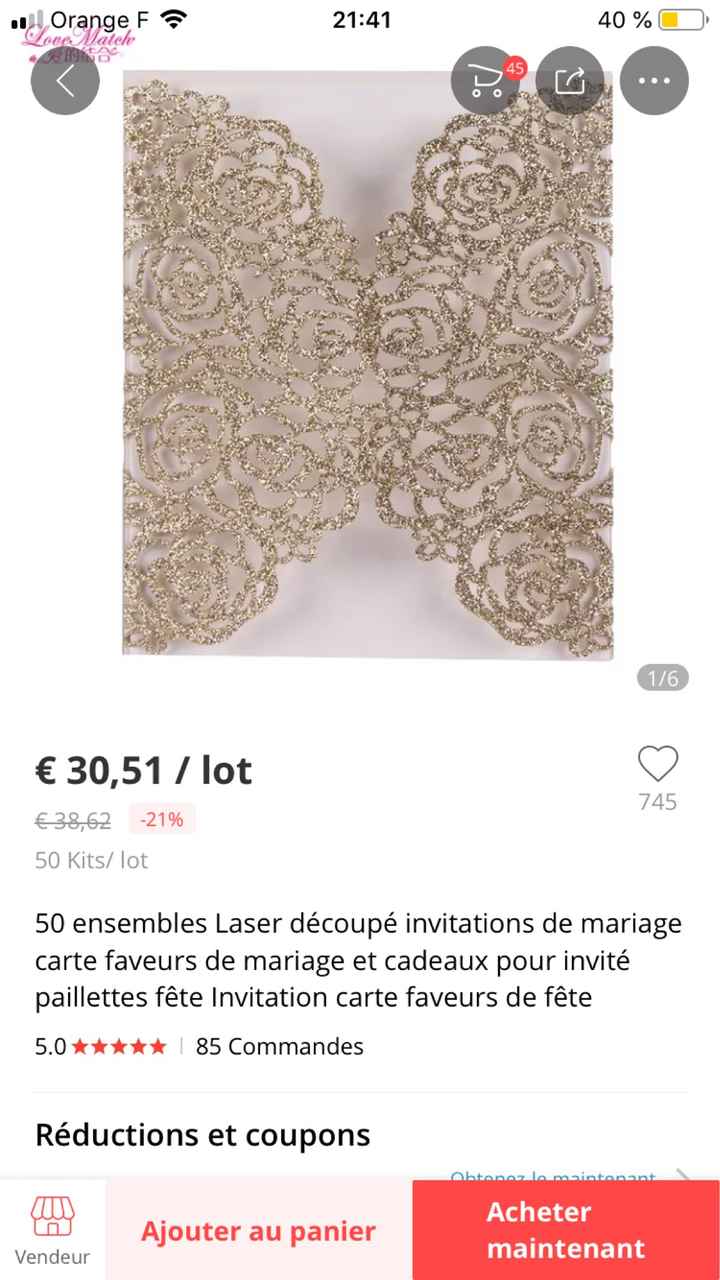720x1280 pixels.
Task: Expand the Réductions et coupons section
Action: pos(202,1135)
